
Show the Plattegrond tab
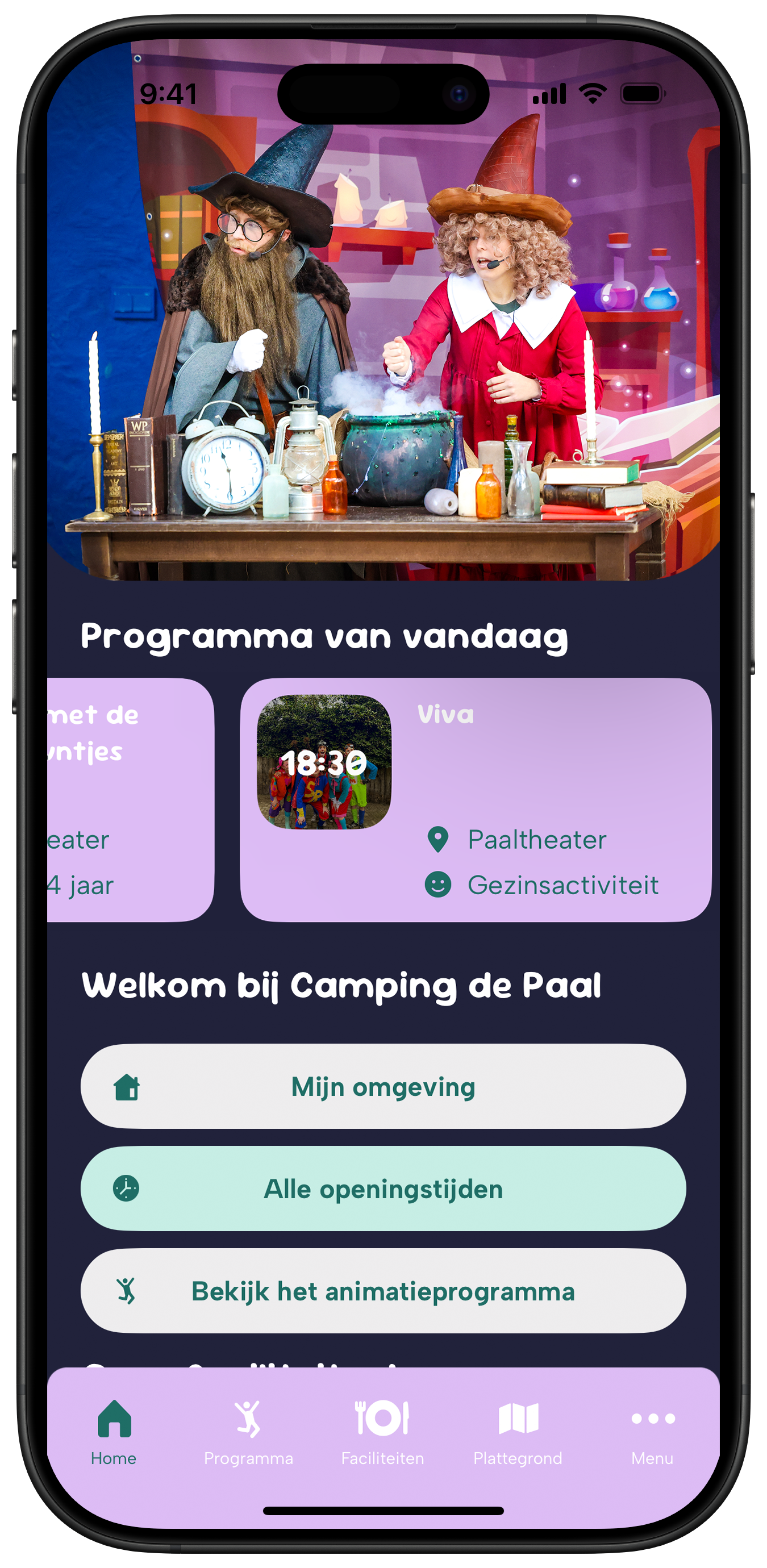pos(518,1432)
